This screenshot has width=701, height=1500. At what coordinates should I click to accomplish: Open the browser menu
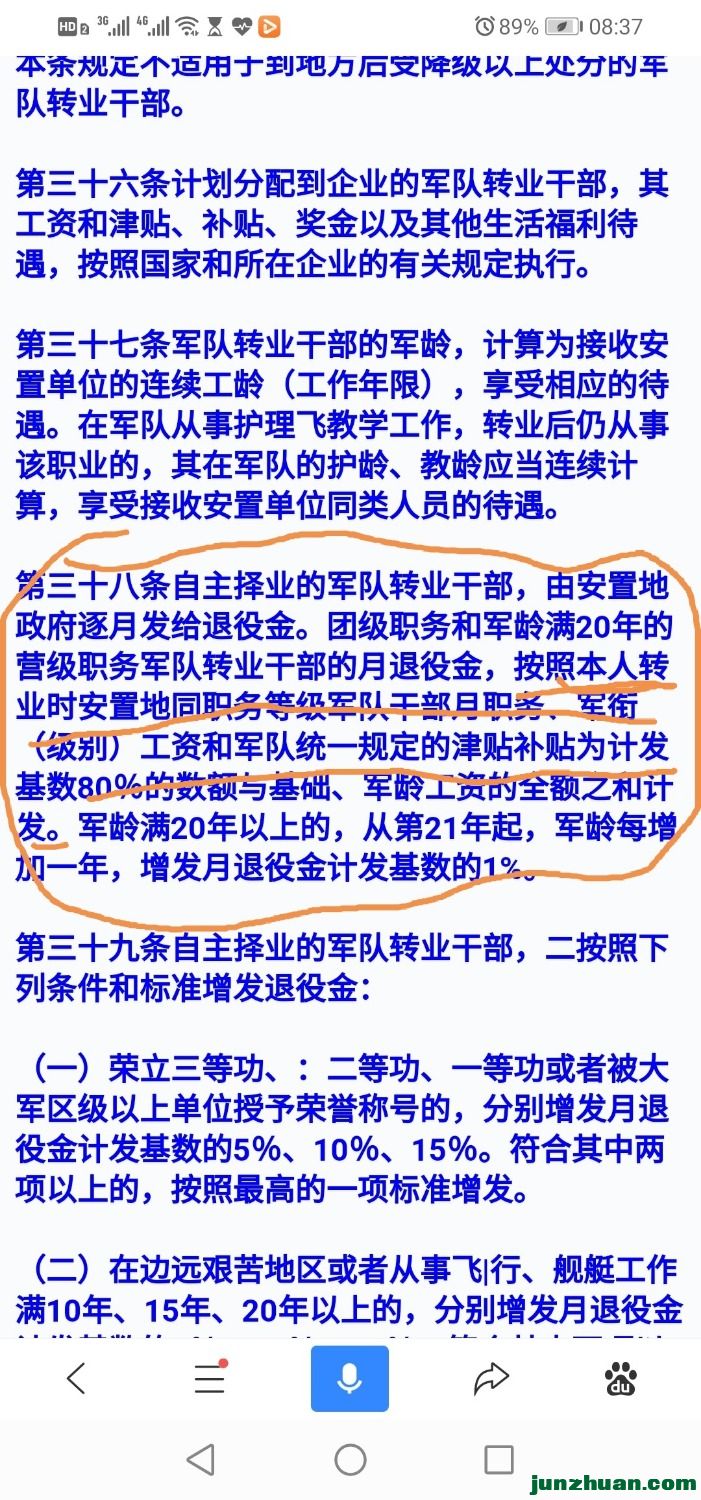click(210, 1379)
